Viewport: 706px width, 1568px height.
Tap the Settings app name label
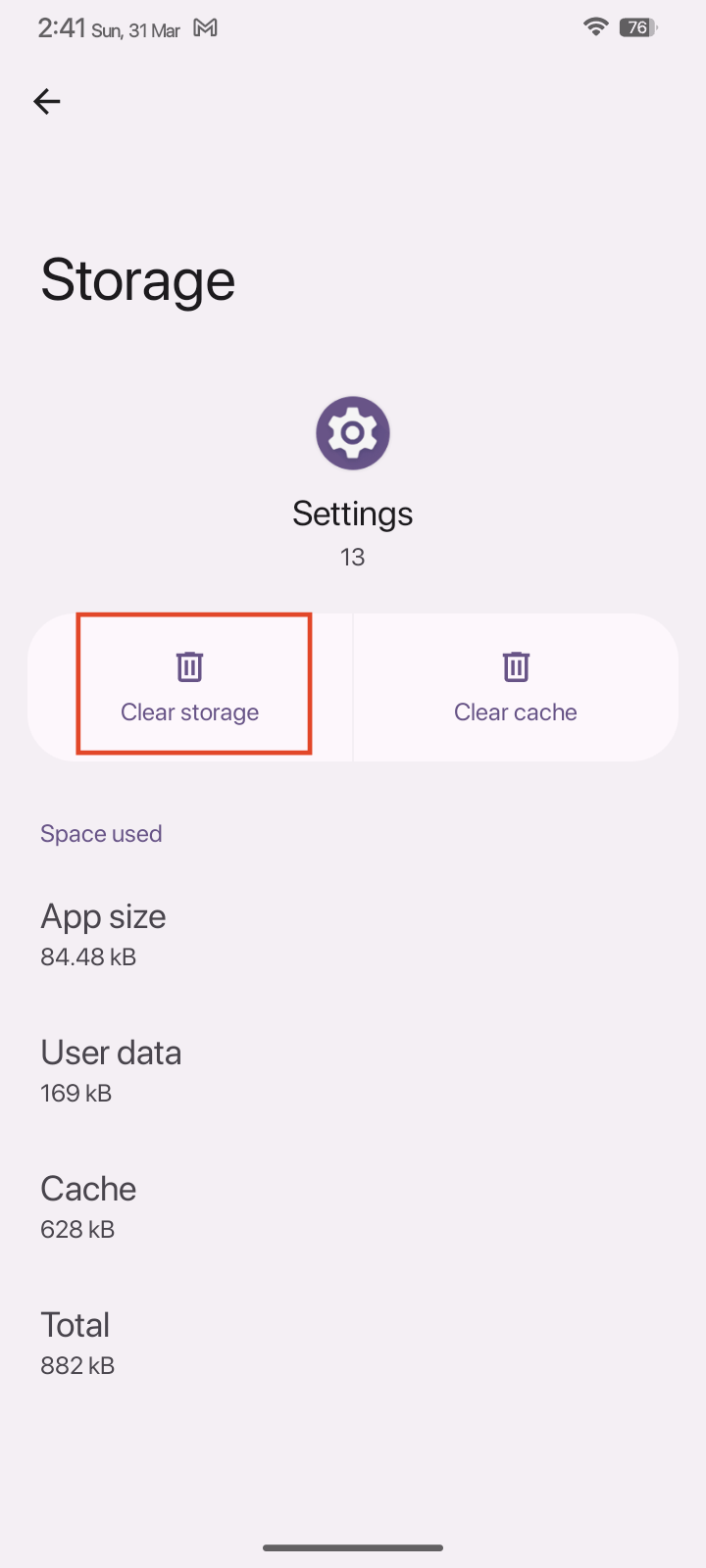click(x=352, y=513)
